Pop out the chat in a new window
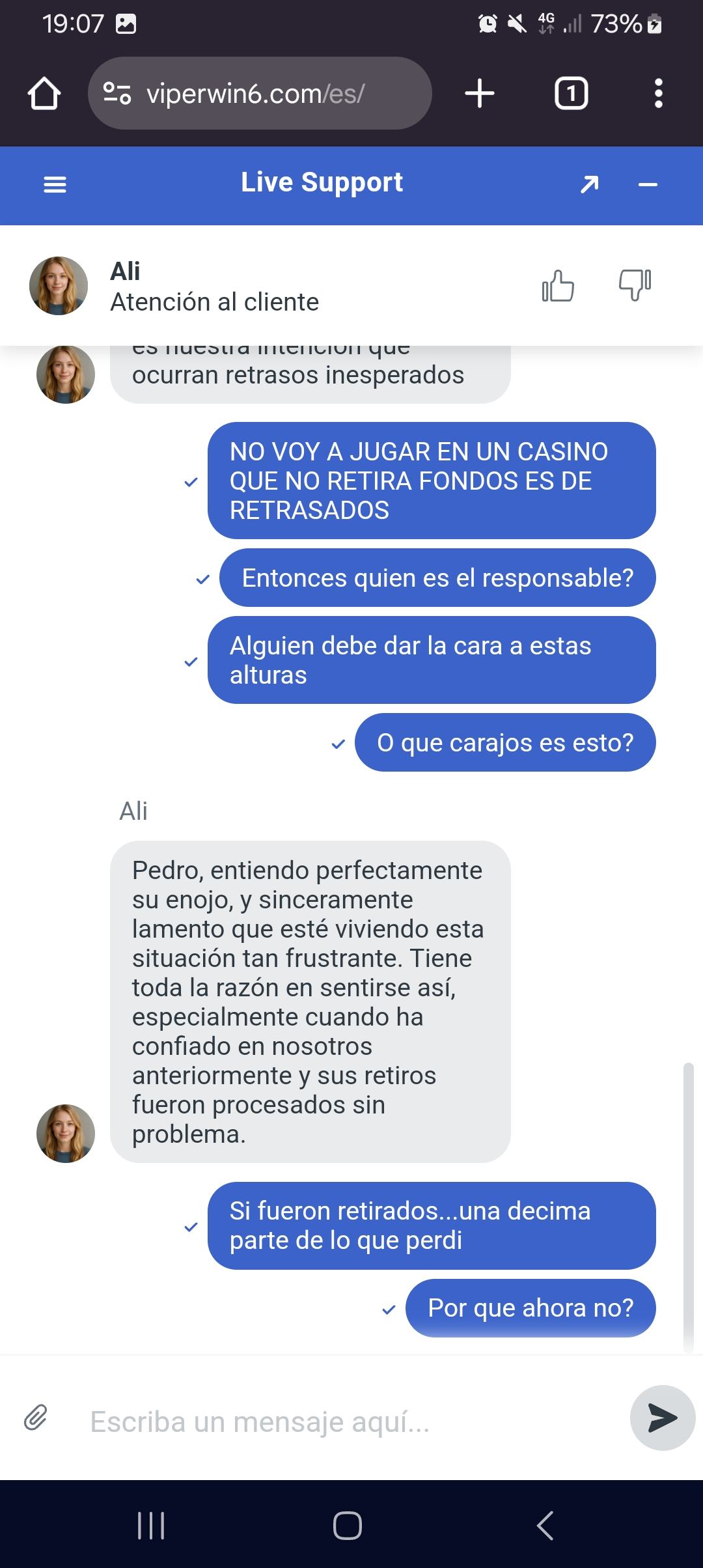The height and width of the screenshot is (1568, 703). 589,185
